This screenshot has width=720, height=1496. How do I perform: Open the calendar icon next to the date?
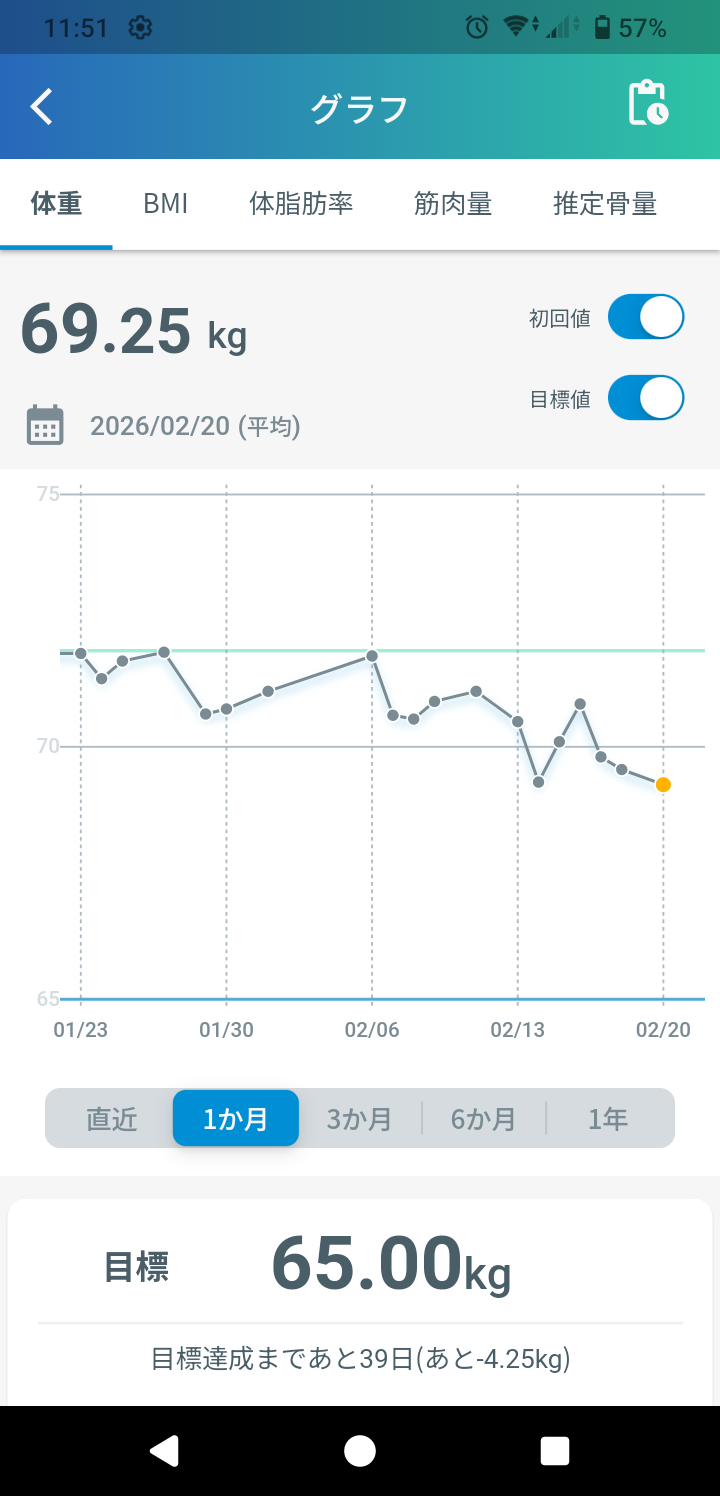tap(45, 425)
